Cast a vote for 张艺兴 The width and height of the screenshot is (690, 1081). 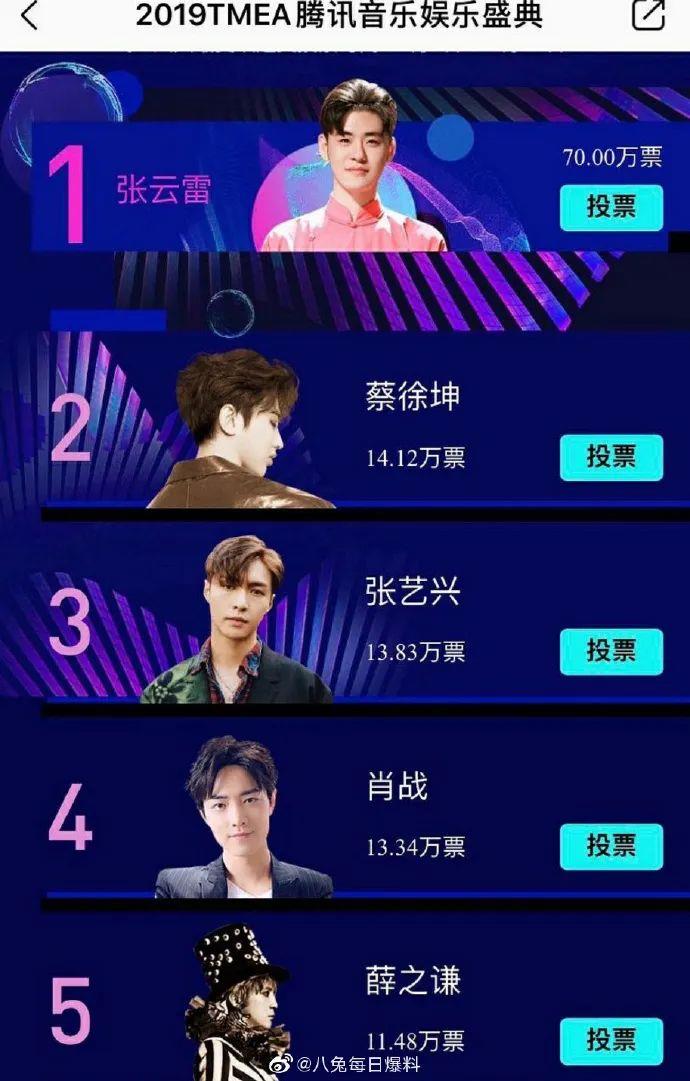coord(610,651)
